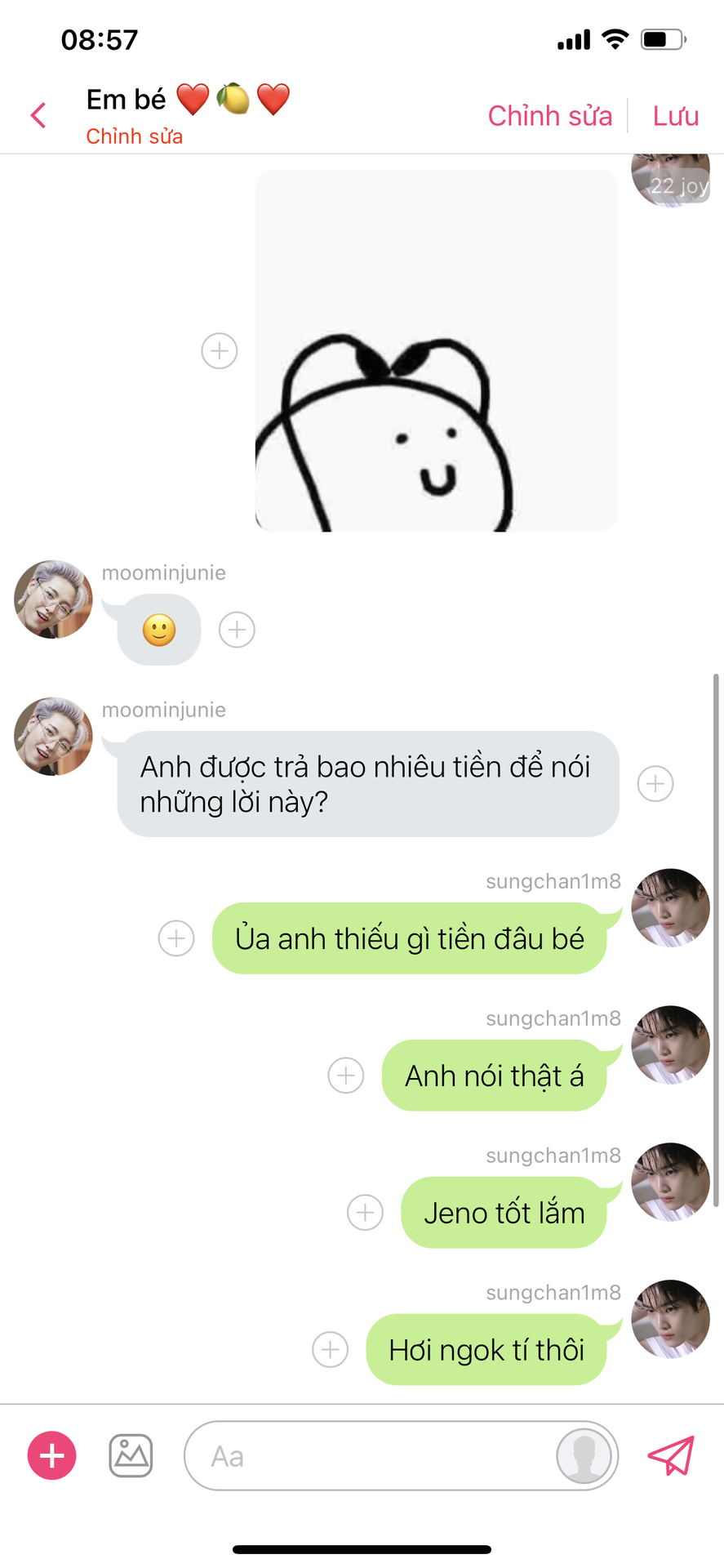
Task: Tap plus beside "Anh được trả bao nhiêu tiền"
Action: coord(655,784)
